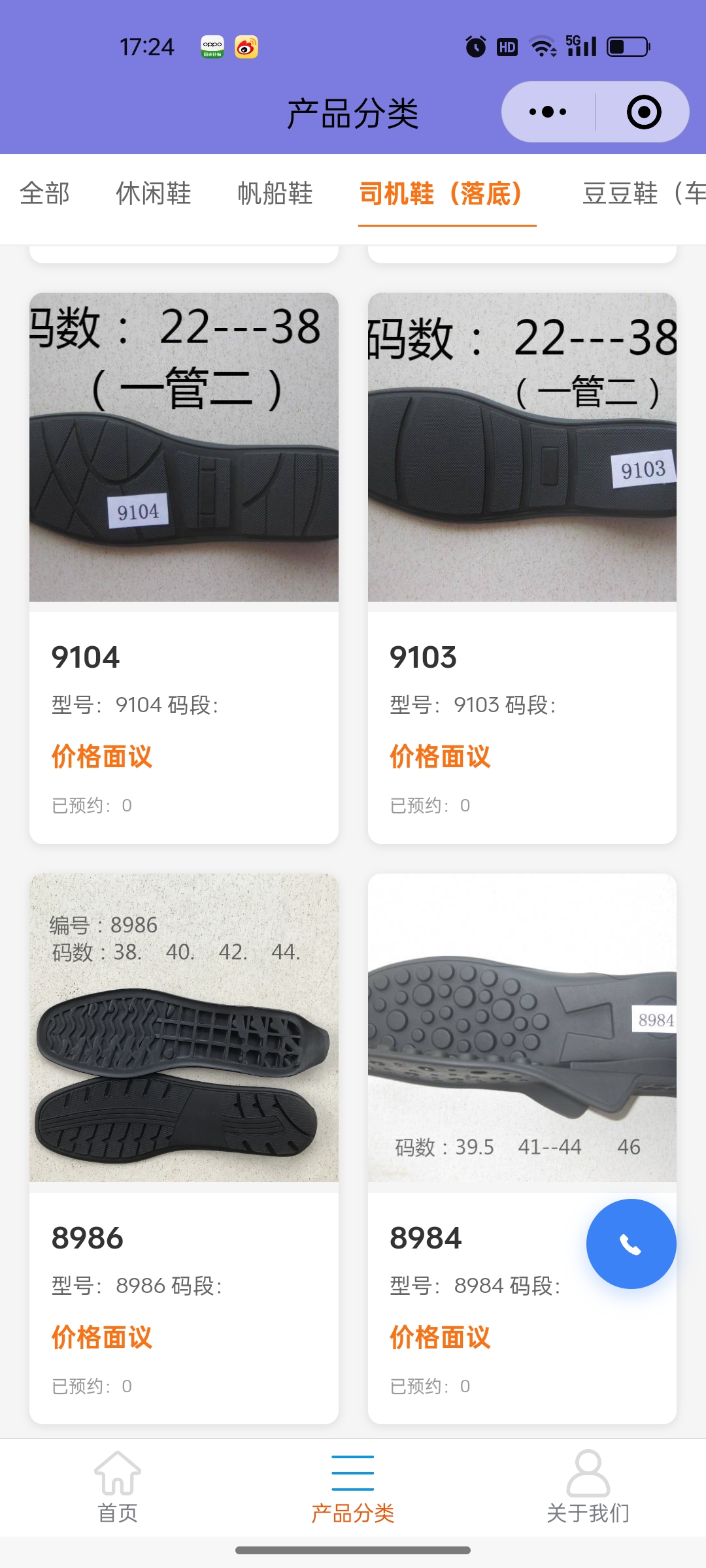The height and width of the screenshot is (1568, 706).
Task: Tap the blue phone call button
Action: (x=631, y=1244)
